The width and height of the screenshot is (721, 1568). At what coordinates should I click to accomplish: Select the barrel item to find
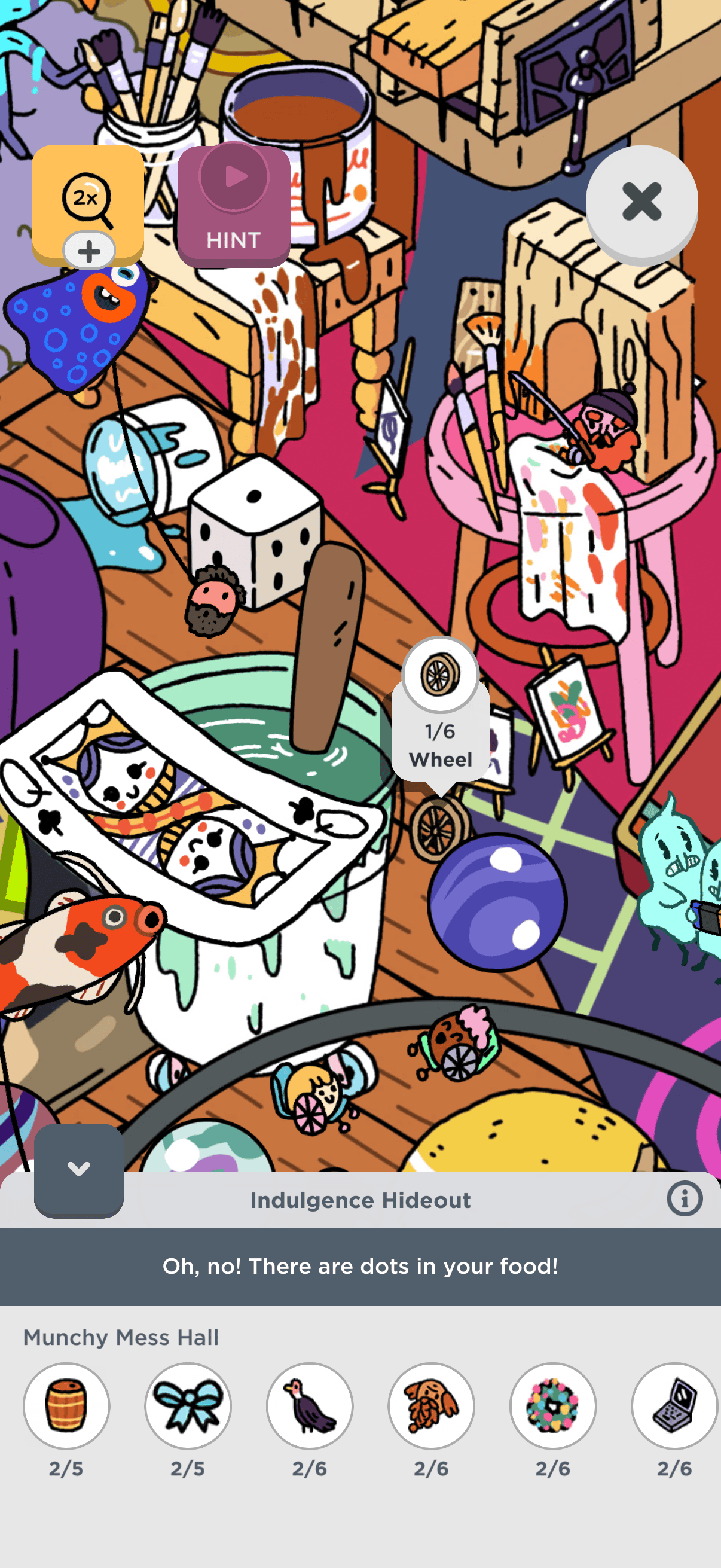tap(66, 1405)
